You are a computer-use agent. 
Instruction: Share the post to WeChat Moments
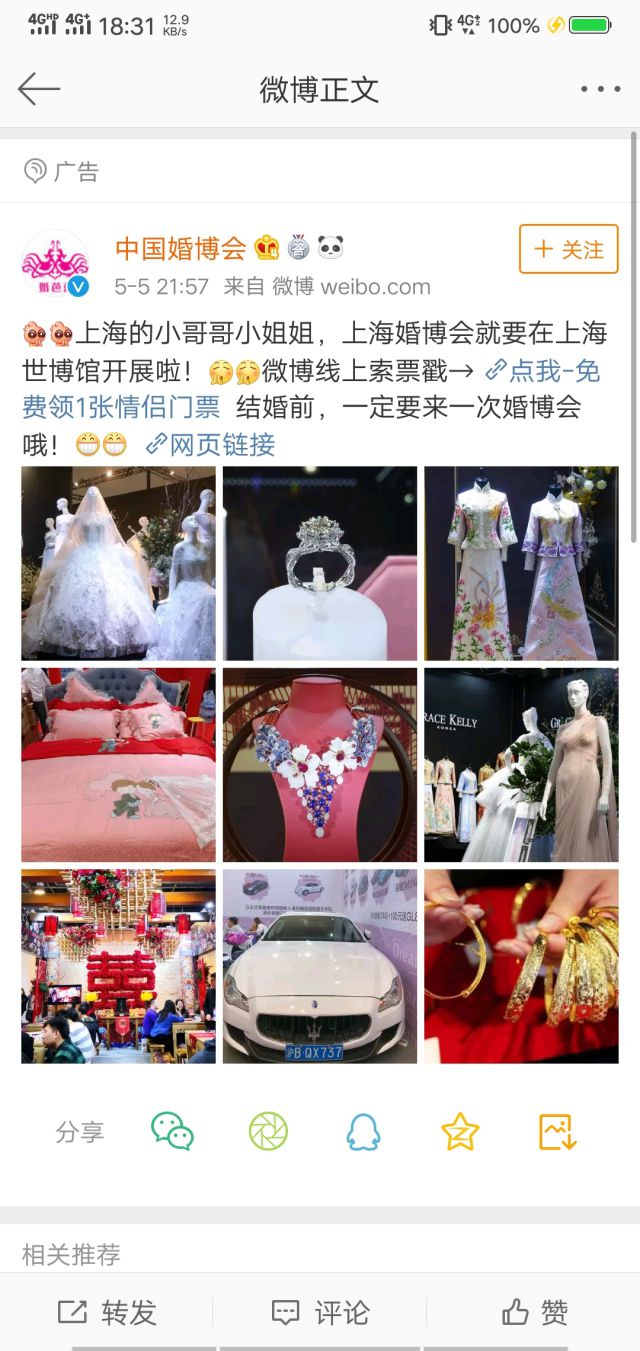[268, 1132]
